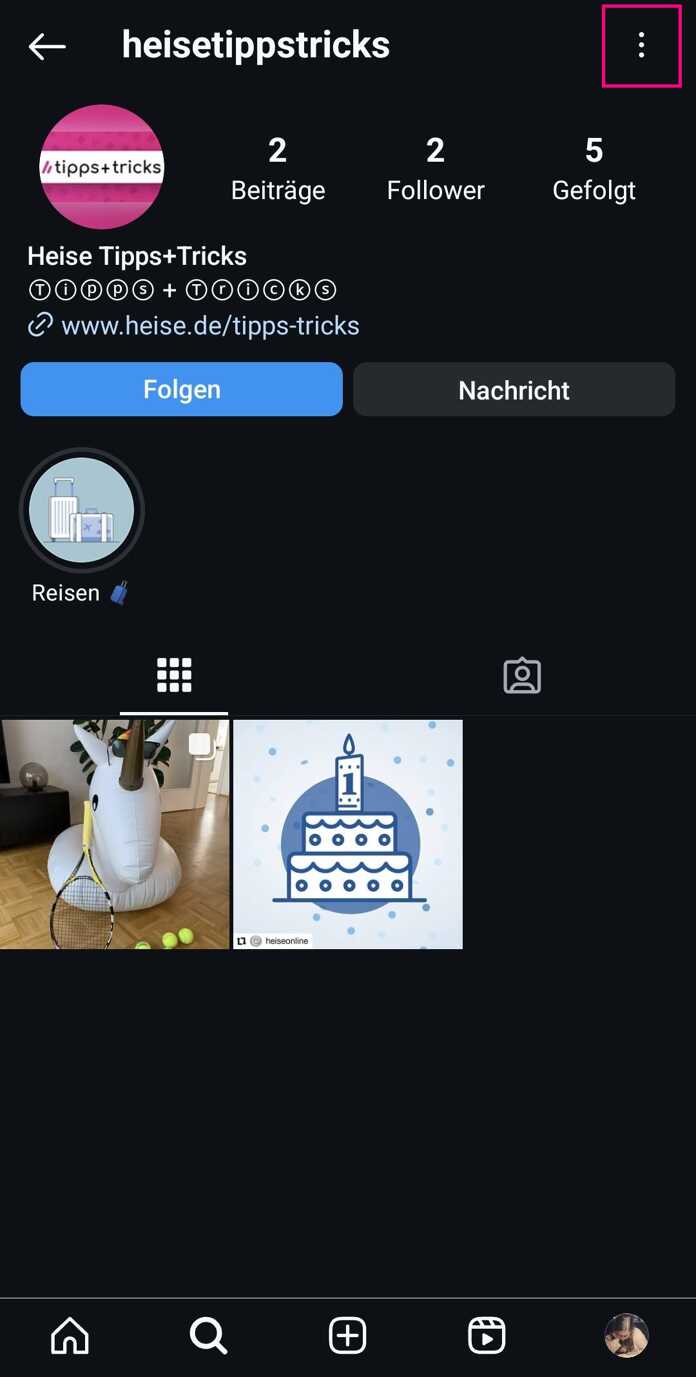696x1377 pixels.
Task: Open the unicorn and tennis racket post
Action: click(x=115, y=834)
